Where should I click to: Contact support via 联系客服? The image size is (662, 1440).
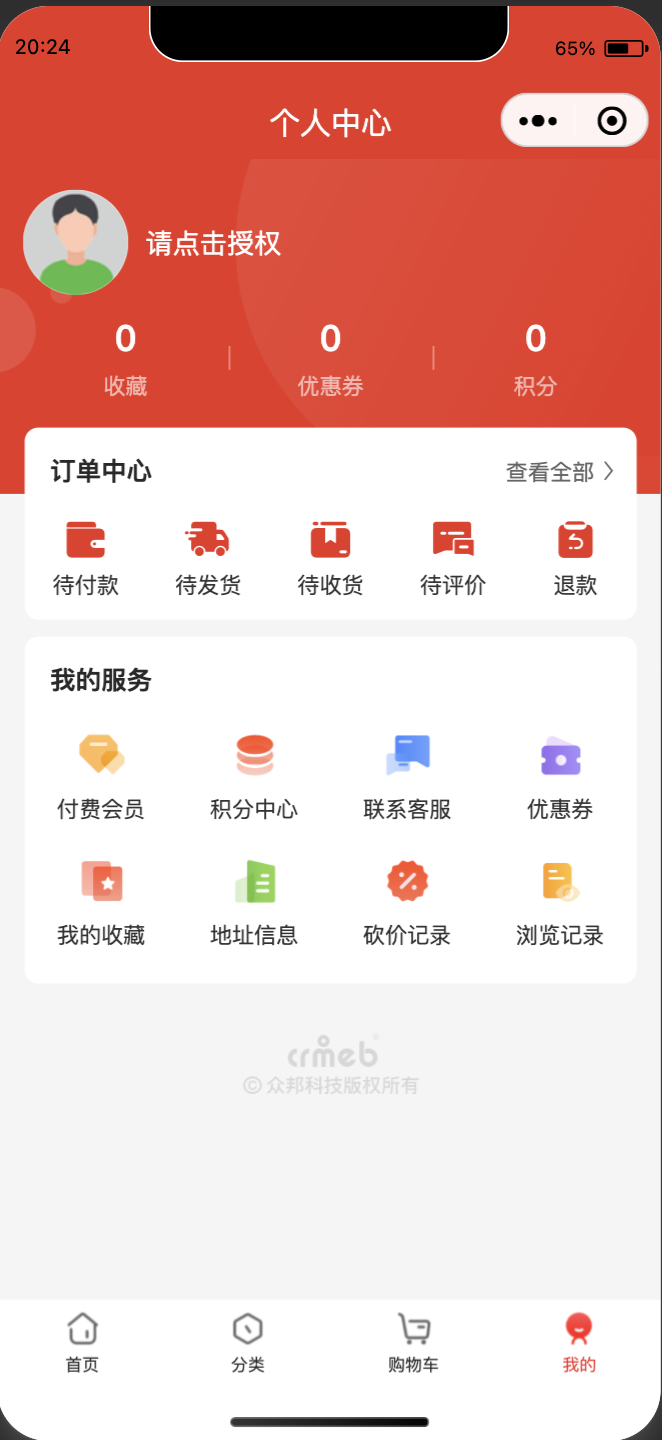coord(407,777)
